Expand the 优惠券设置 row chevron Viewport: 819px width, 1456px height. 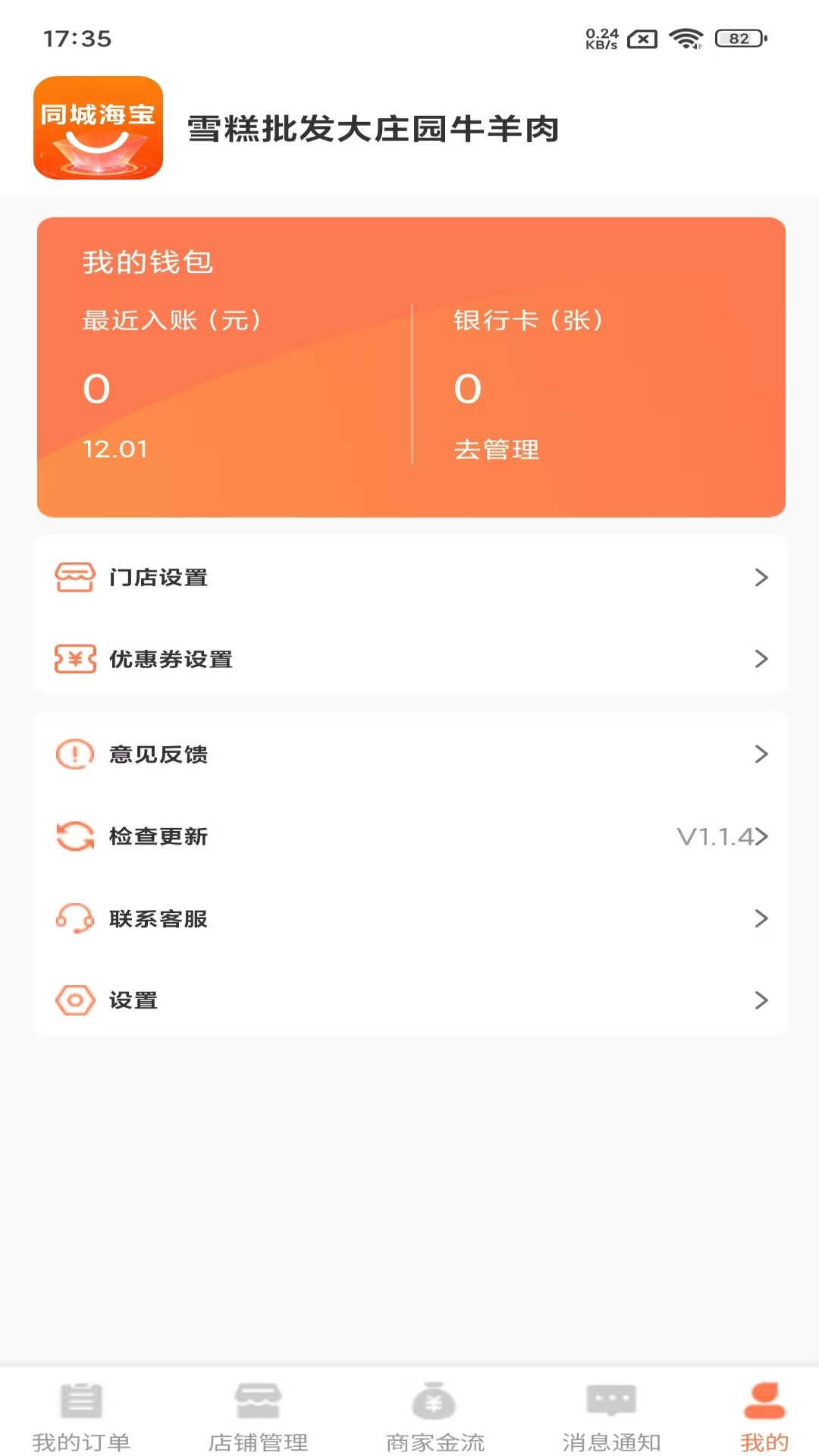762,660
